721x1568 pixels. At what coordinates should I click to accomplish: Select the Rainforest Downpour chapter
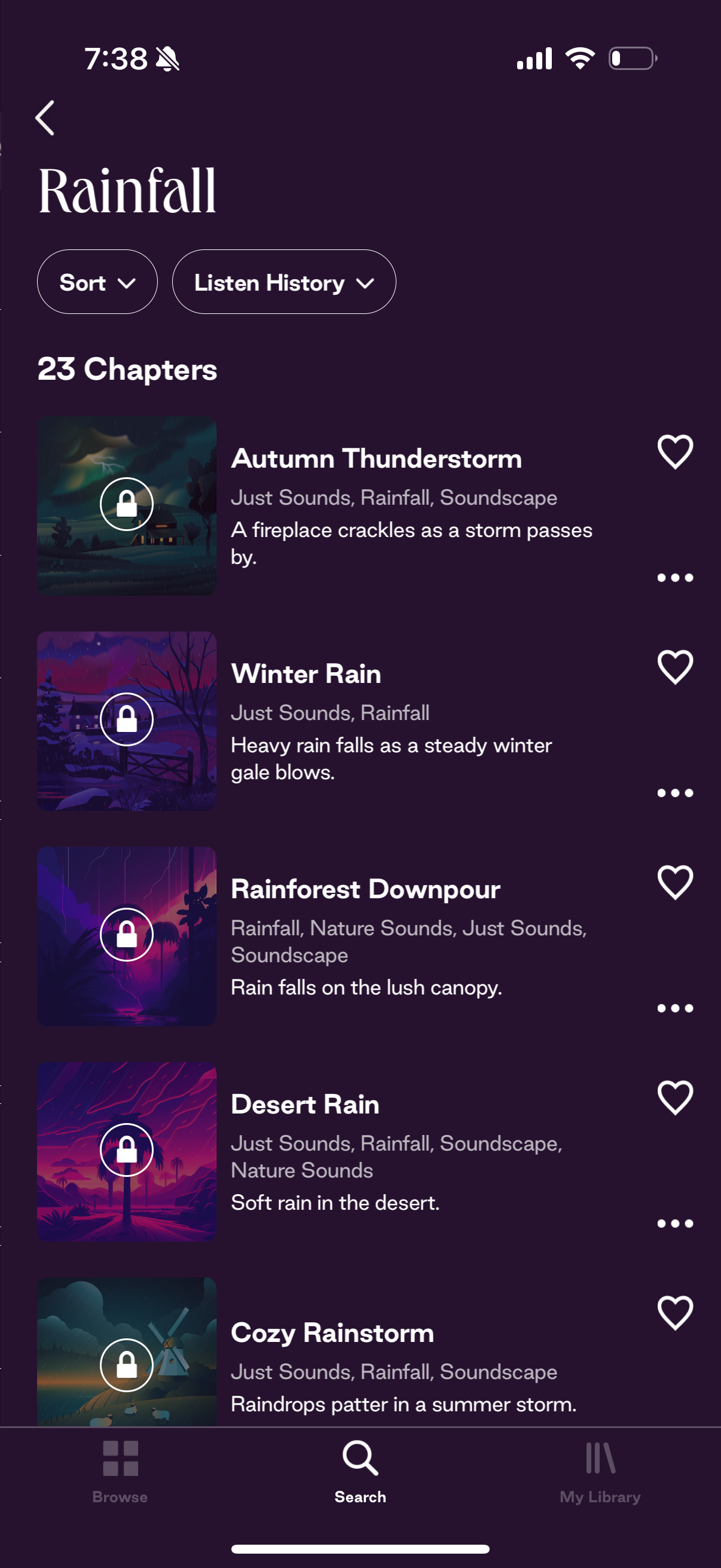[365, 889]
